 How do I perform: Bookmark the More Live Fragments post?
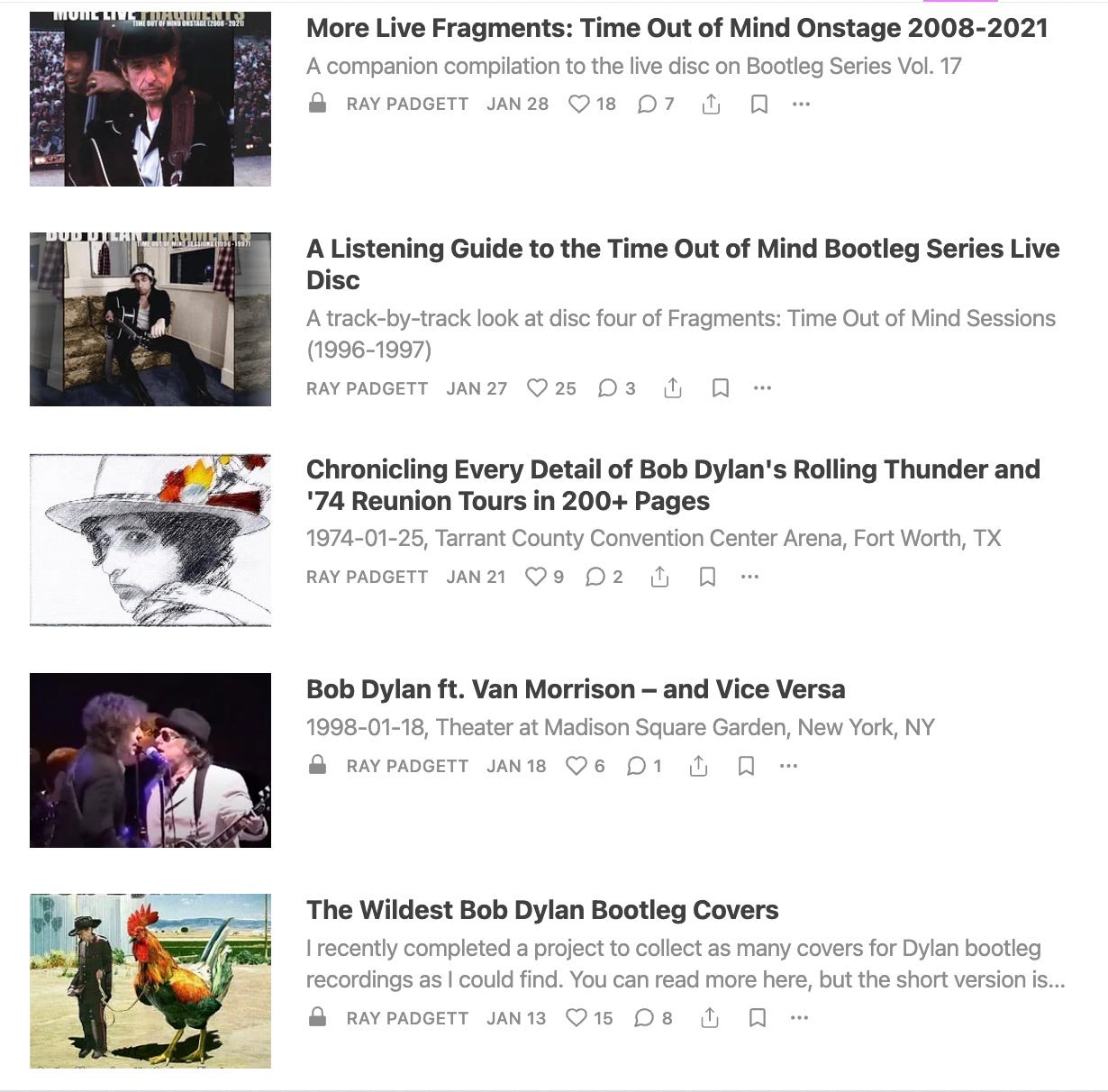pos(758,105)
